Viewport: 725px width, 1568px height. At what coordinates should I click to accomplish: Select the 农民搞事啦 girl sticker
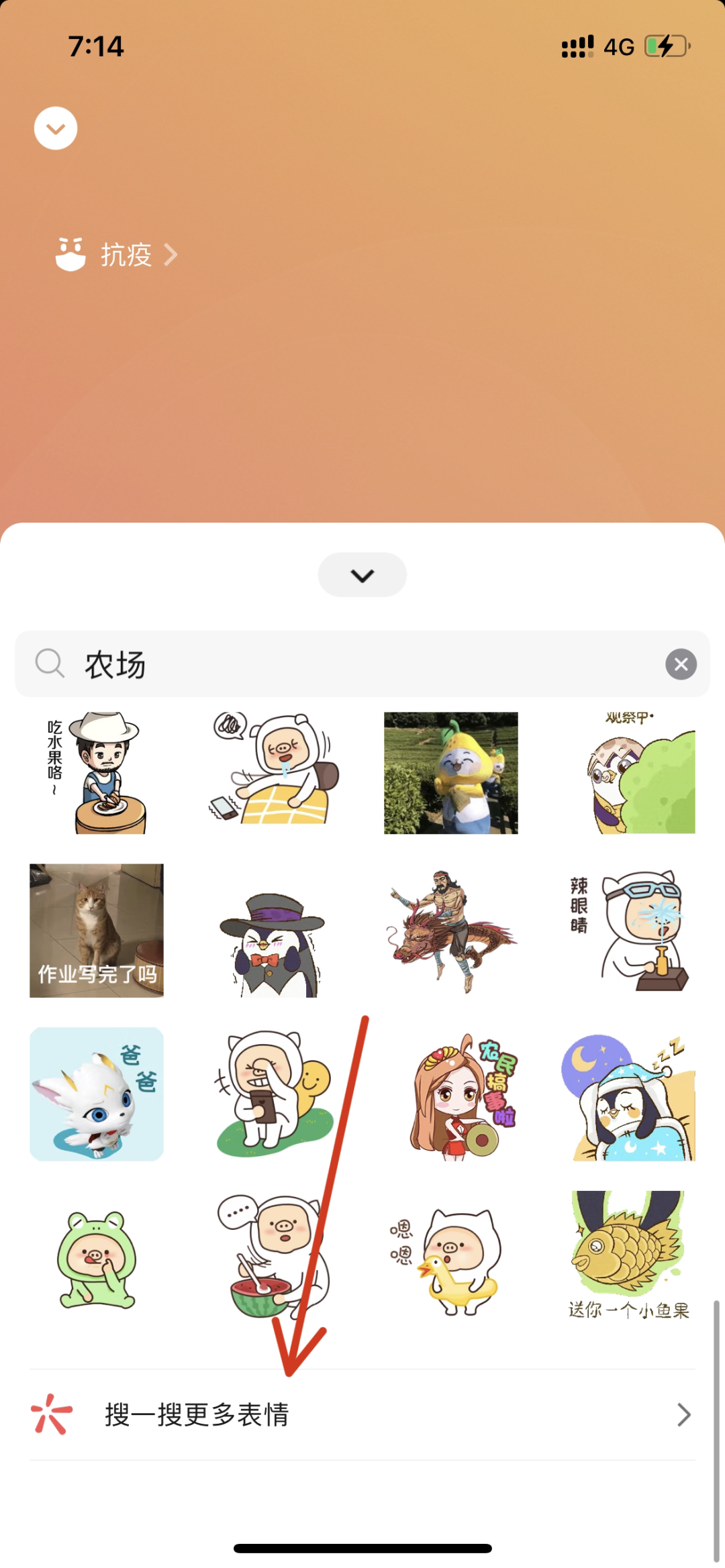point(462,1095)
